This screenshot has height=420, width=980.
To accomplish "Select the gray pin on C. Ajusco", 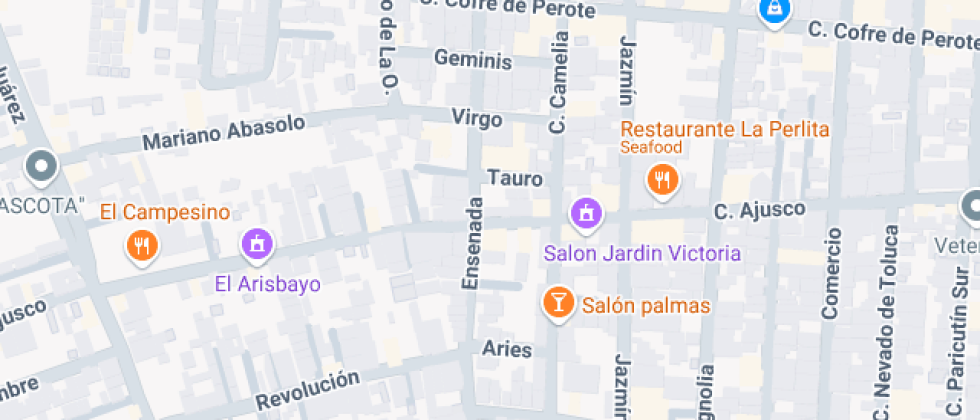I will click(972, 207).
